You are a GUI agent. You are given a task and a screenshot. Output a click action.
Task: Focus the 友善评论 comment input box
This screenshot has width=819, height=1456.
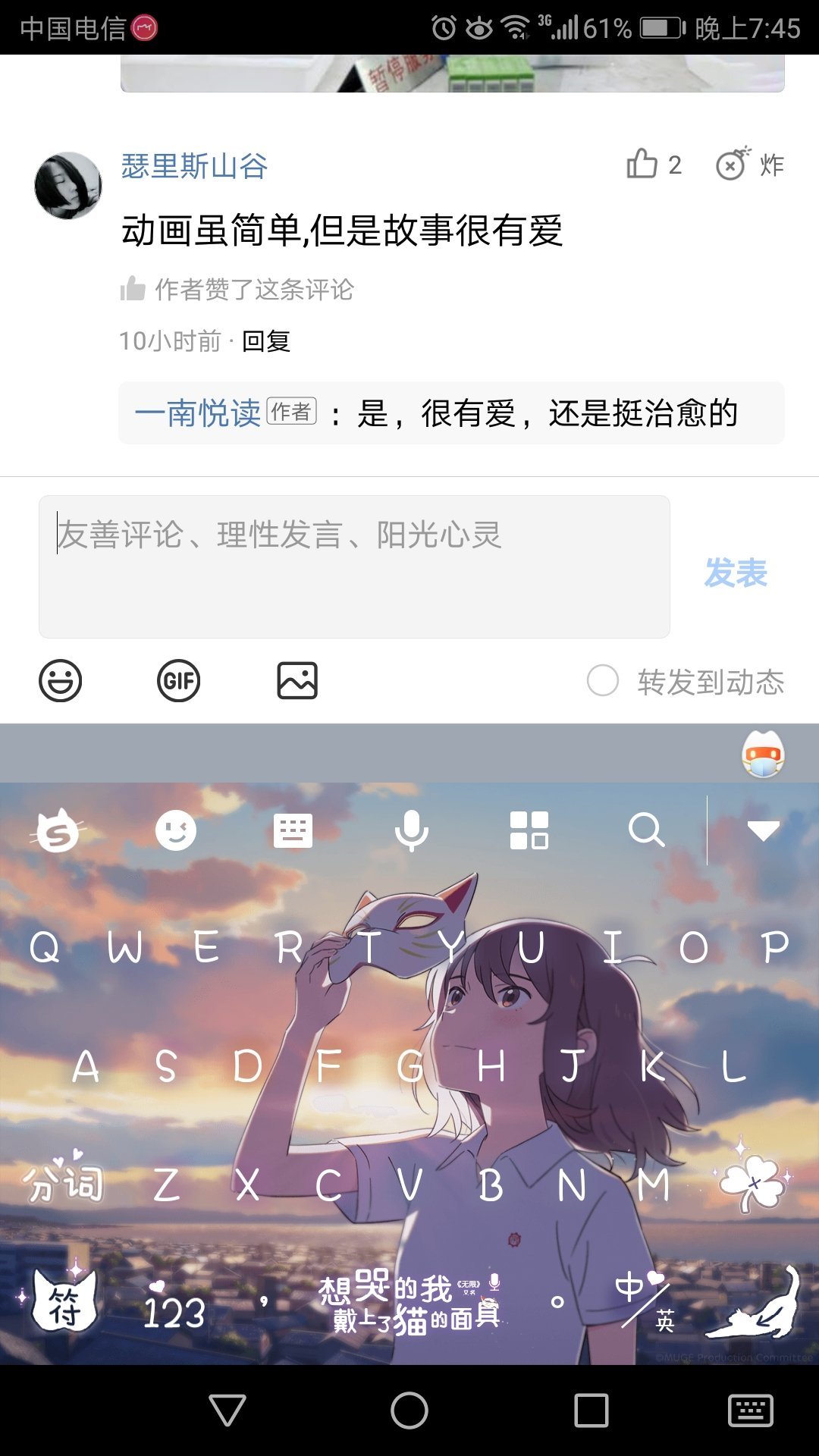click(x=354, y=566)
